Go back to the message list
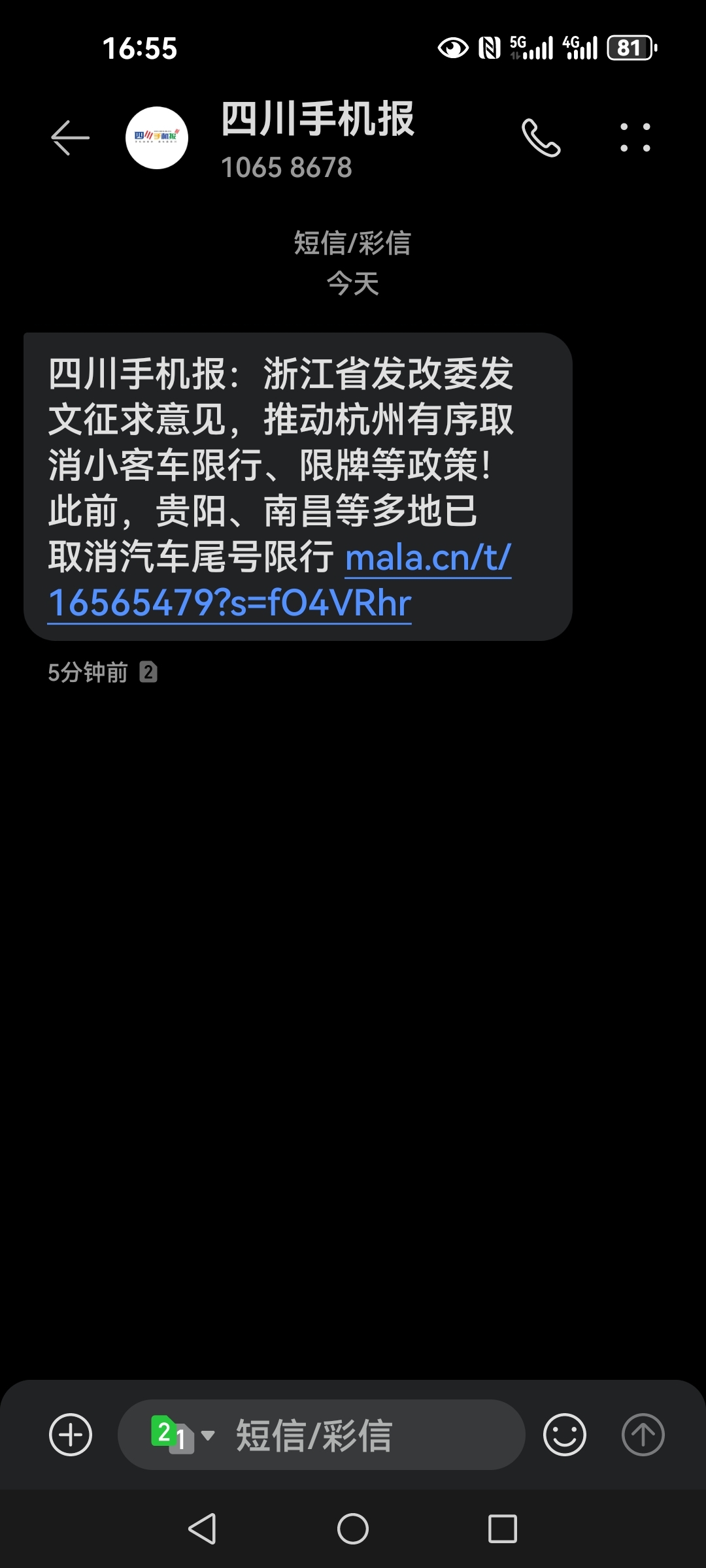The height and width of the screenshot is (1568, 706). tap(70, 138)
